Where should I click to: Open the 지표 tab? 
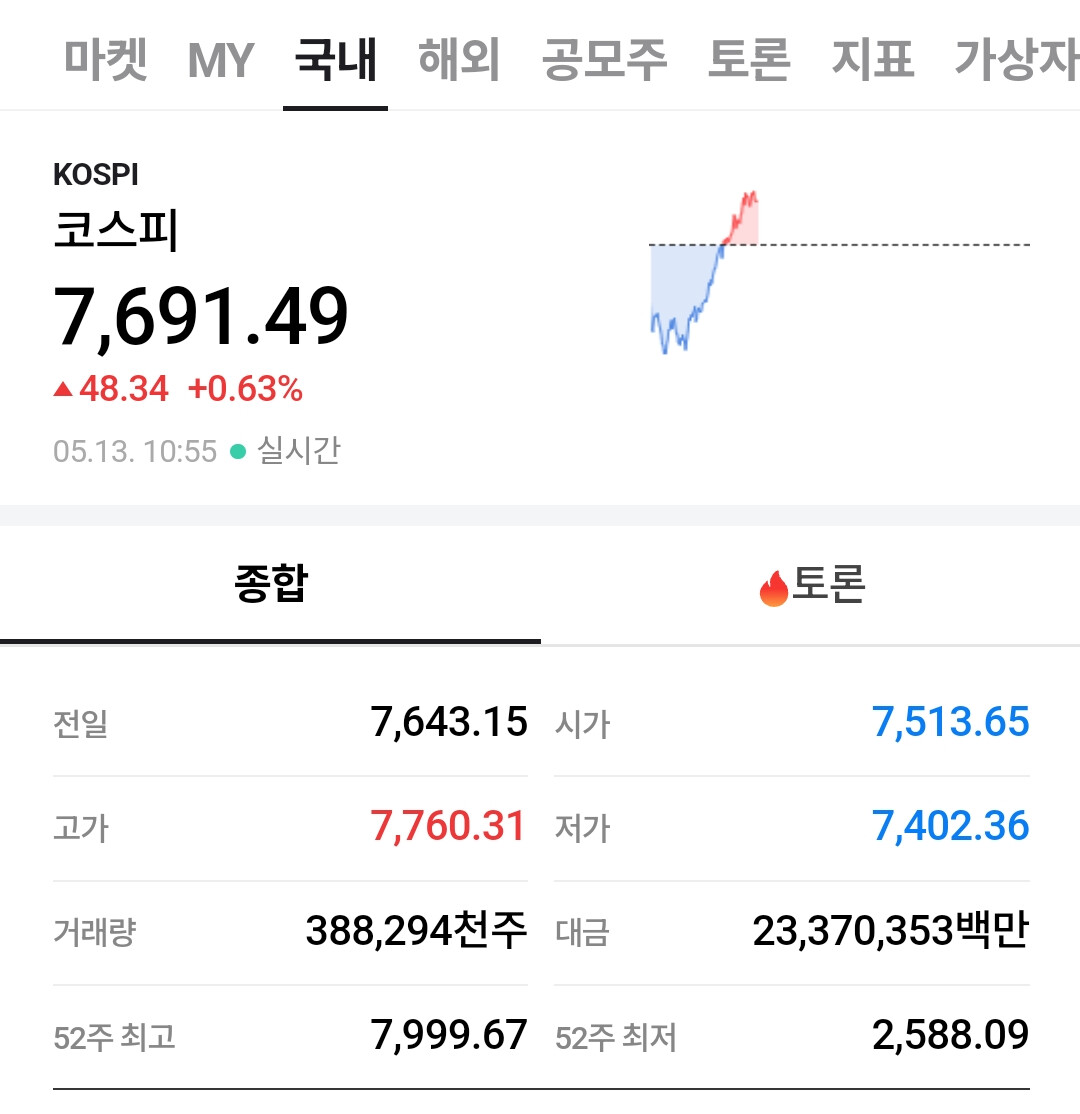tap(873, 60)
